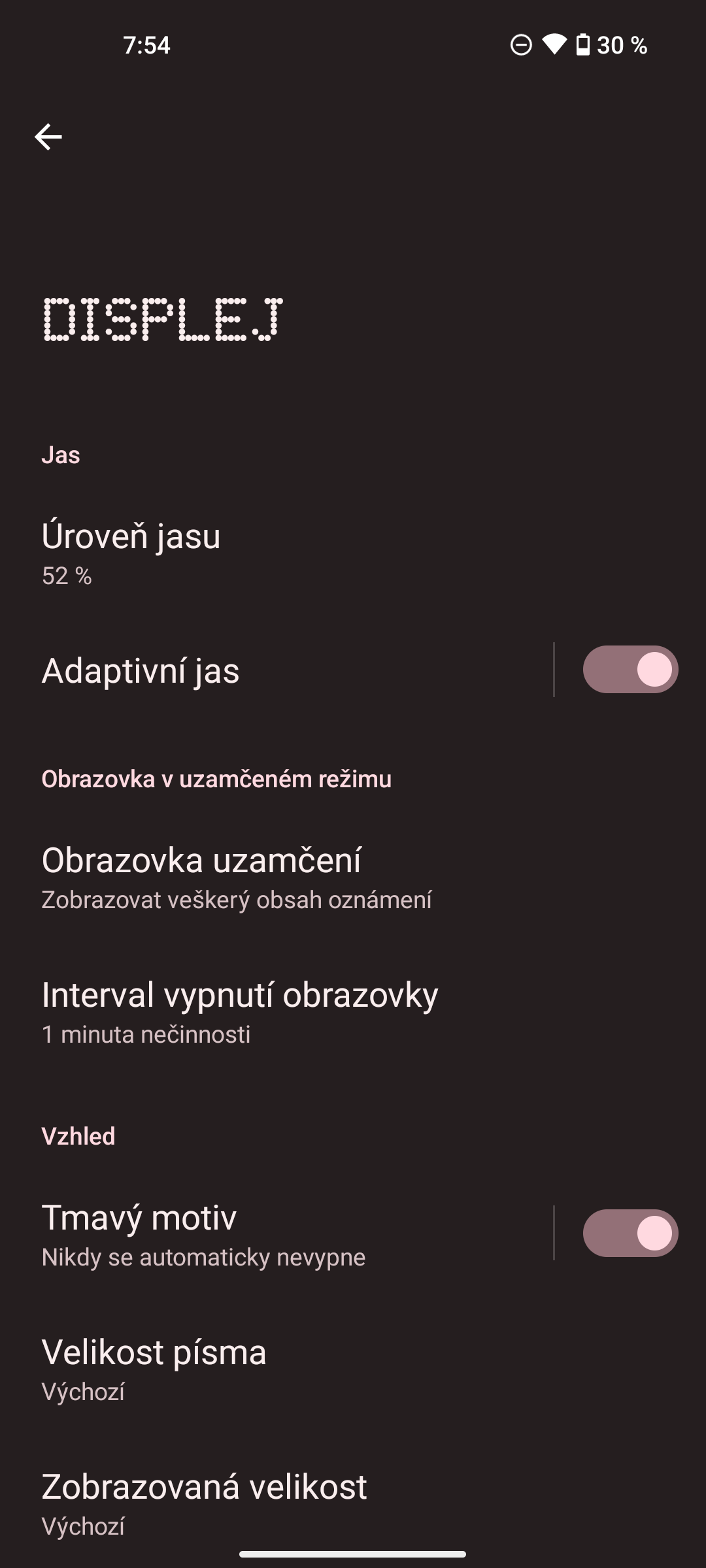
Task: Tap Tmavý motiv label text
Action: [x=141, y=1217]
